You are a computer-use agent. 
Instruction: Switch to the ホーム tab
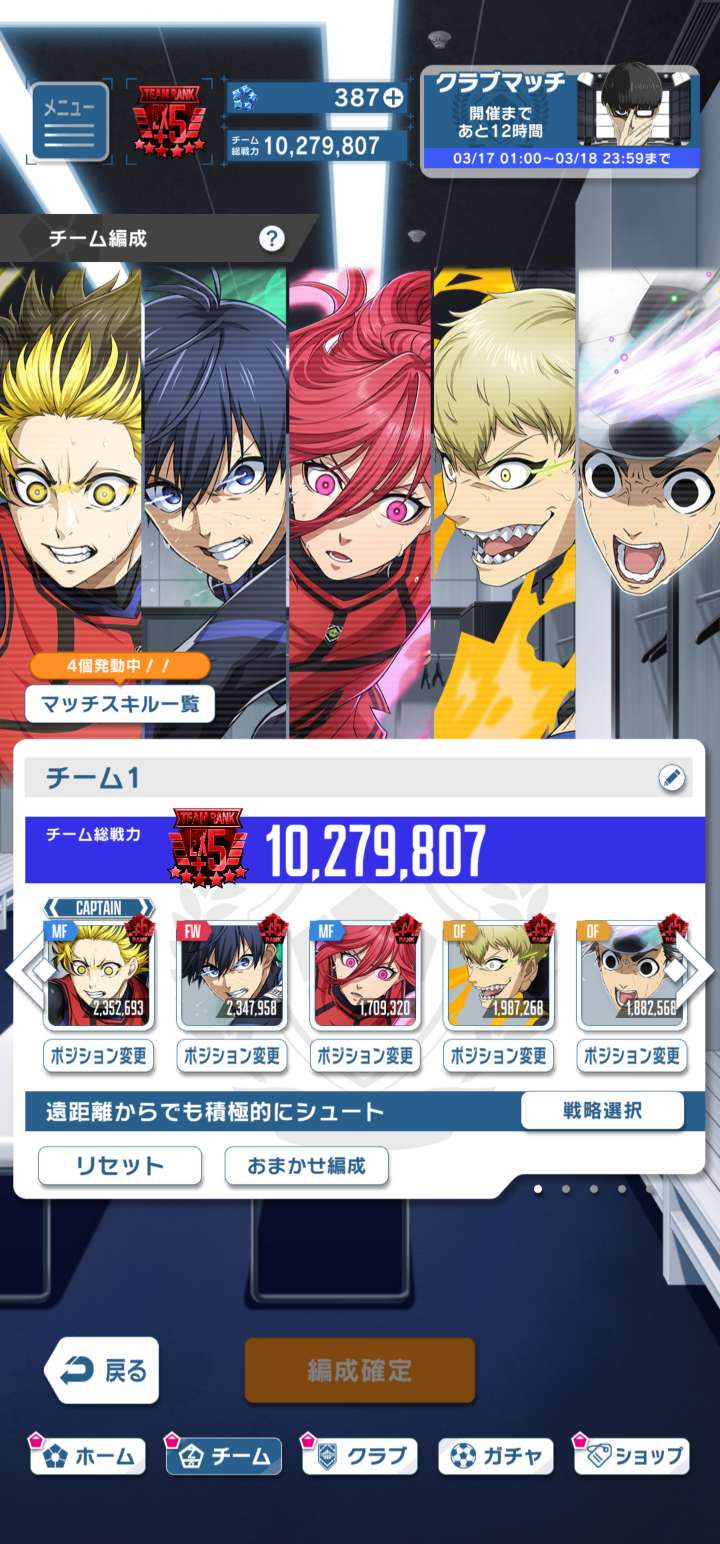(x=88, y=1457)
